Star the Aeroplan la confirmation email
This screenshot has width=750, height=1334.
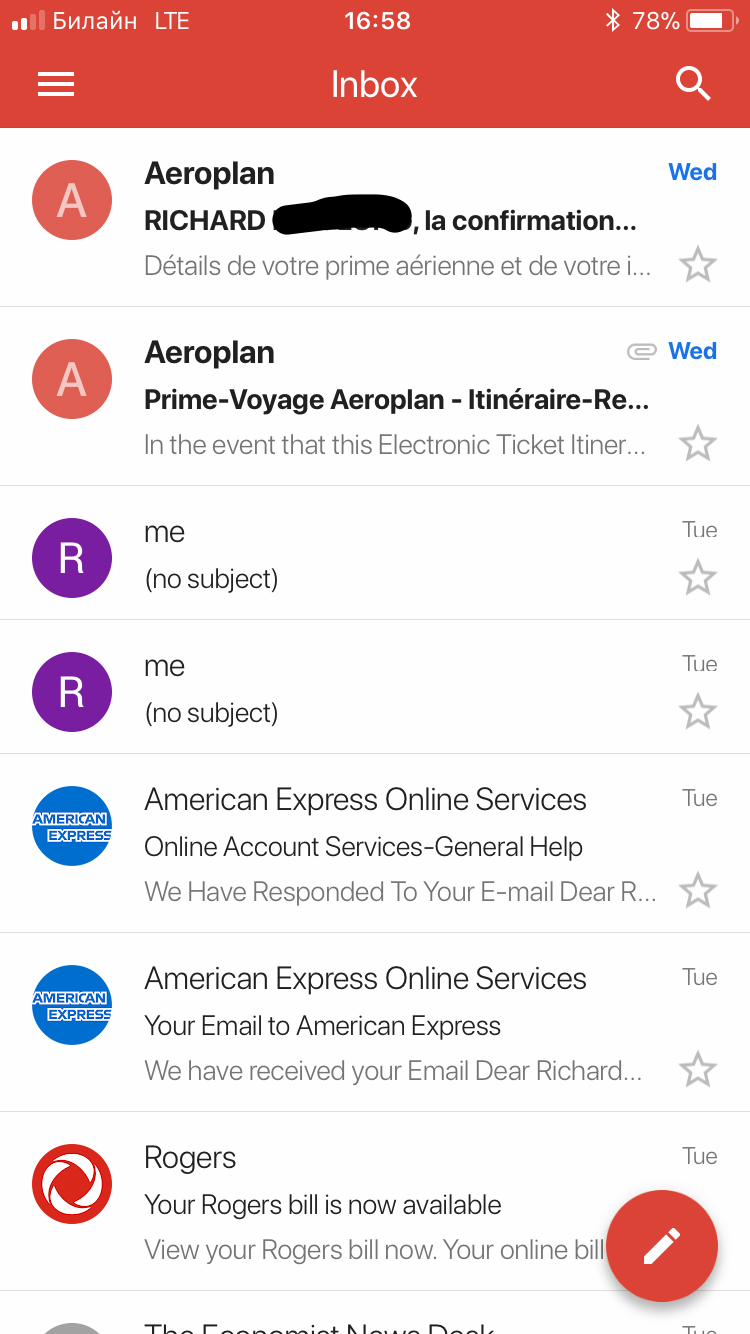(x=697, y=266)
